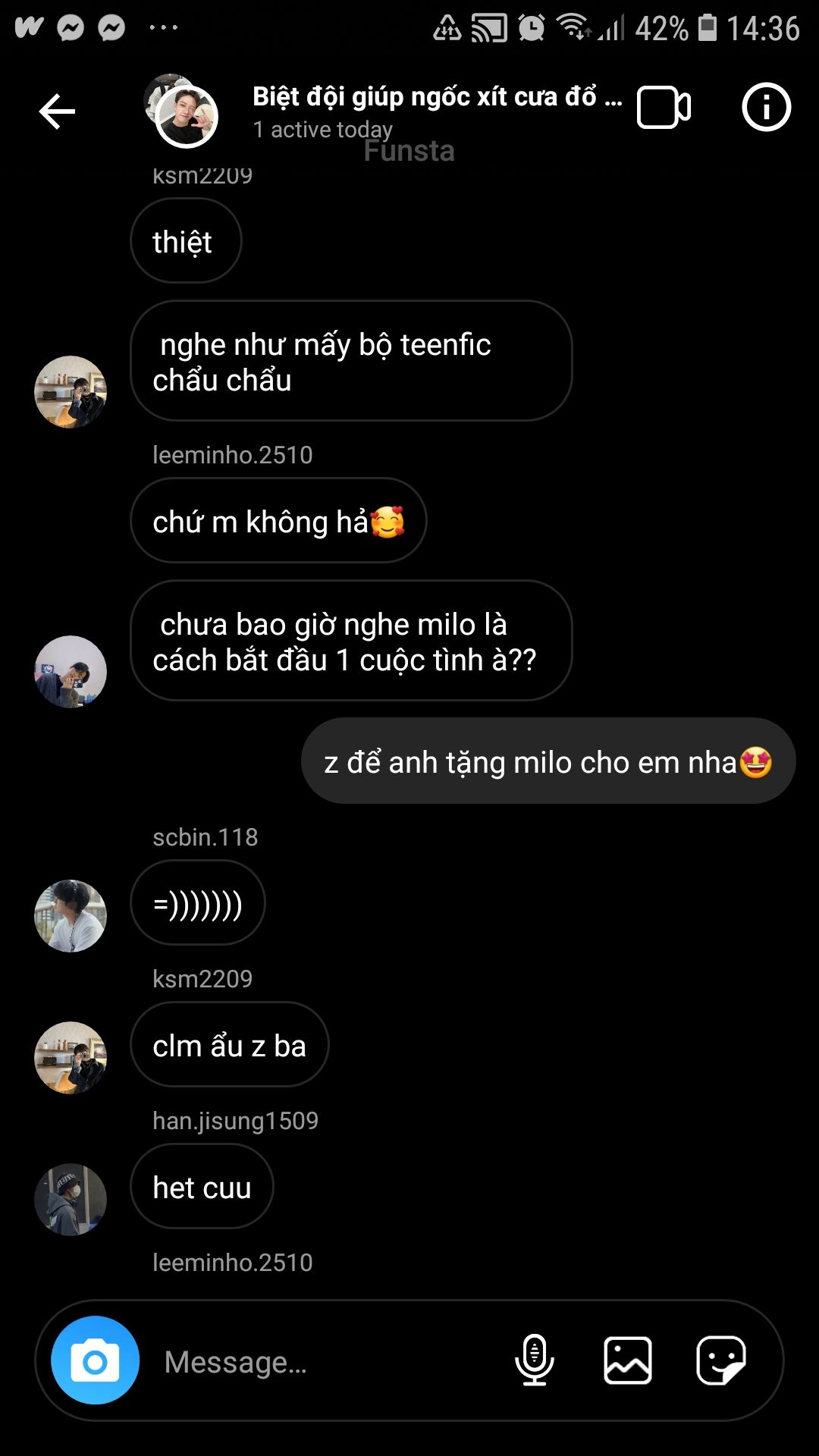The height and width of the screenshot is (1456, 819).
Task: Open ksm2209 avatar beside clm ẩu z ba
Action: pos(71,1058)
